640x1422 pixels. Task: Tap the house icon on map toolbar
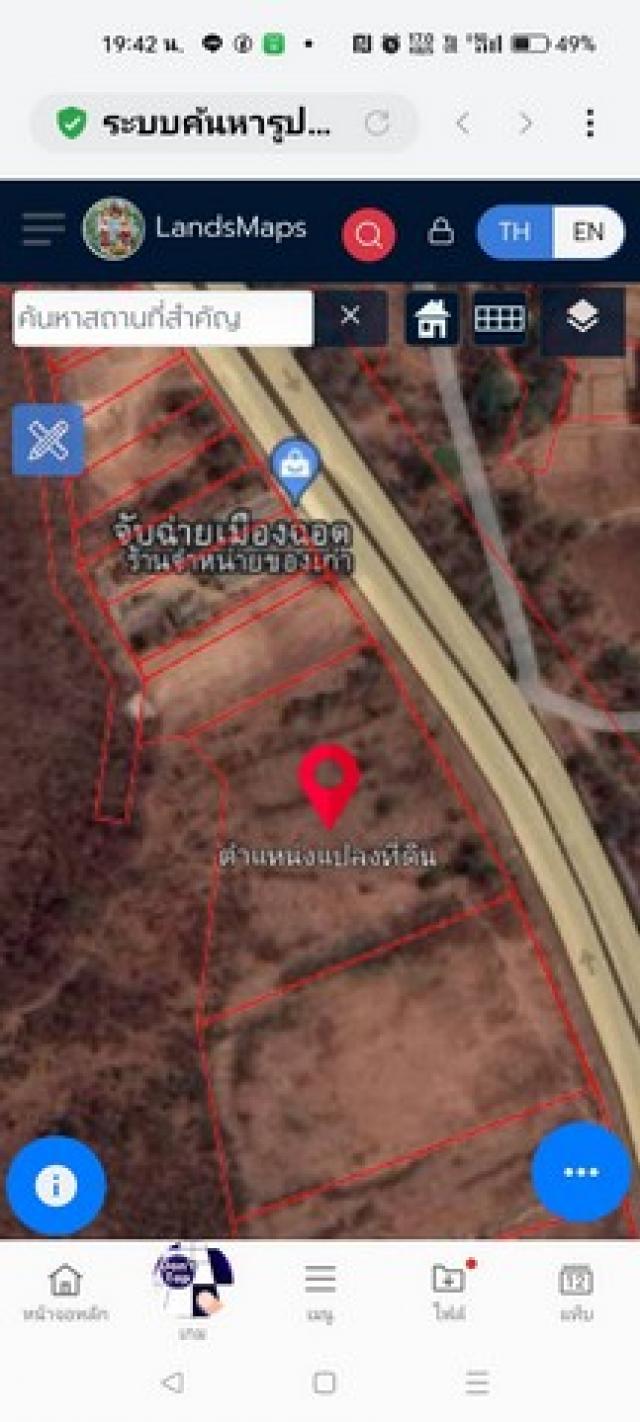pos(433,320)
